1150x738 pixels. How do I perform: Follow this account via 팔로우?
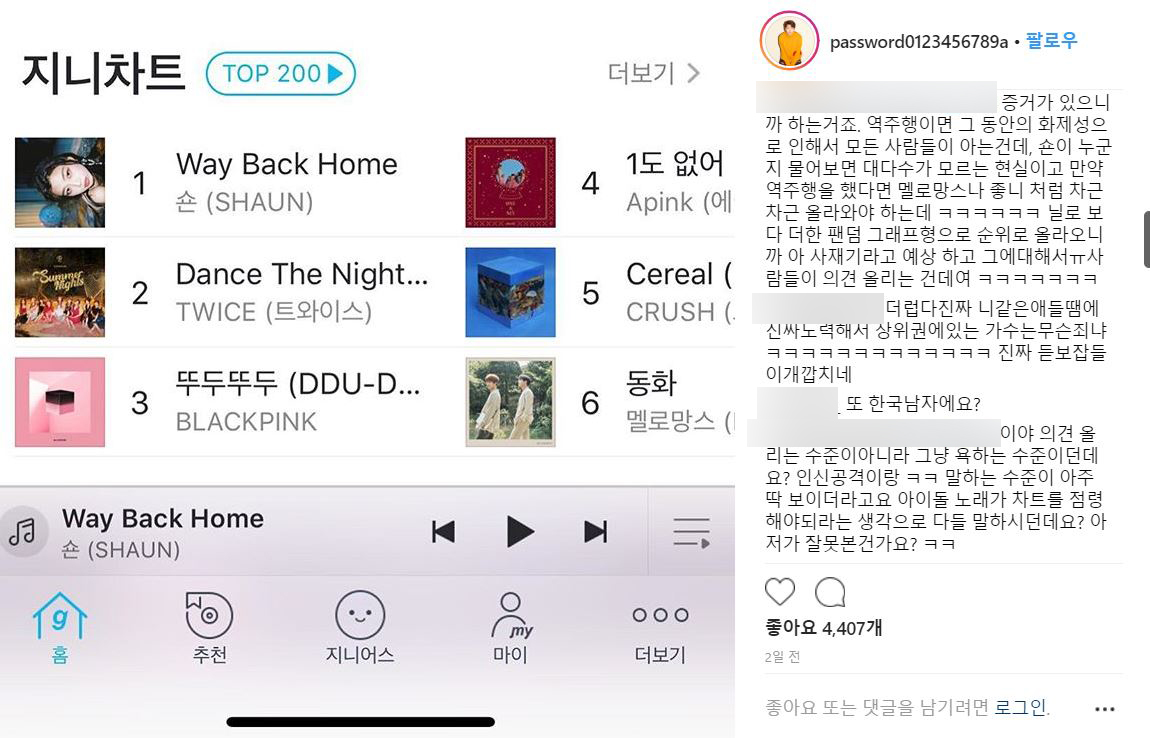pyautogui.click(x=1052, y=42)
